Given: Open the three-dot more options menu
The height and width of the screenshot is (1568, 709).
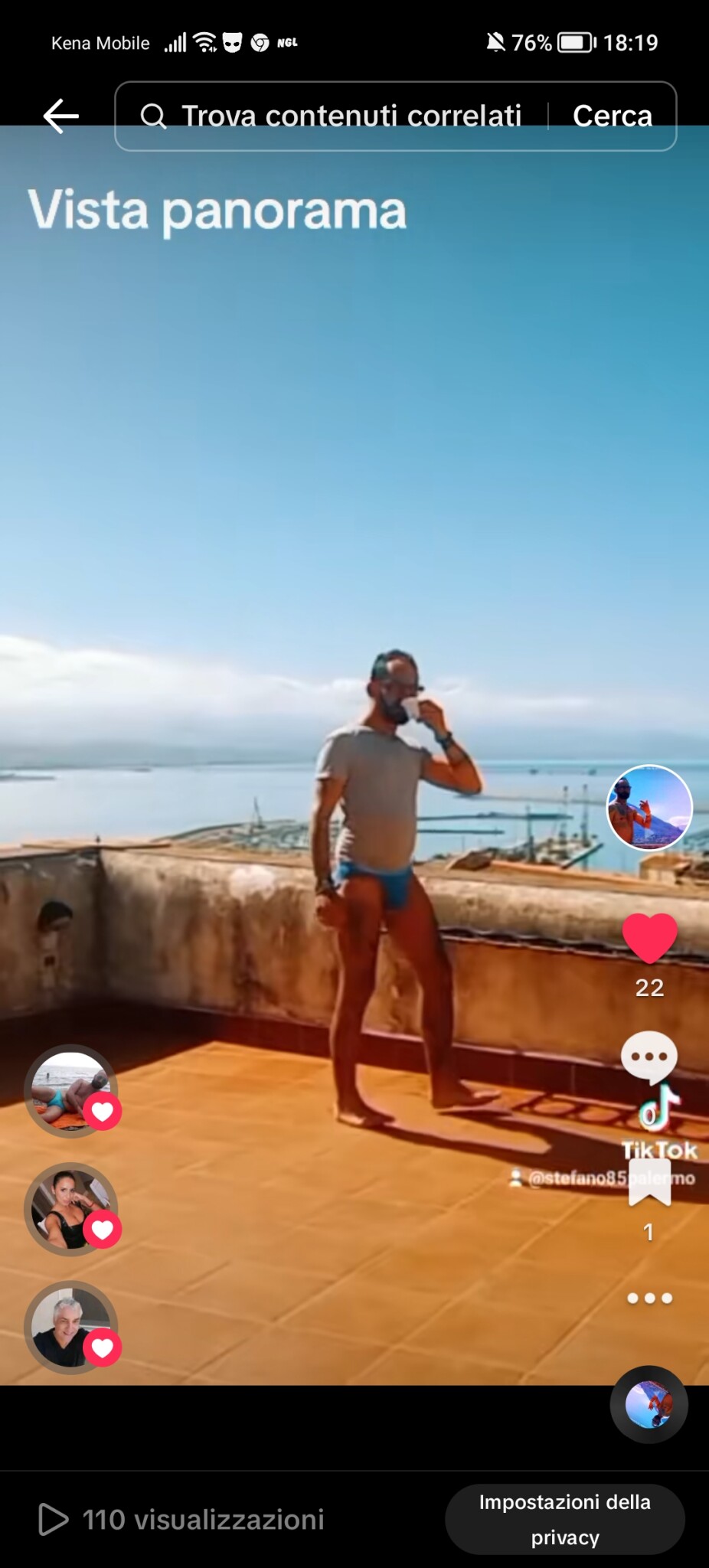Looking at the screenshot, I should [x=649, y=1298].
